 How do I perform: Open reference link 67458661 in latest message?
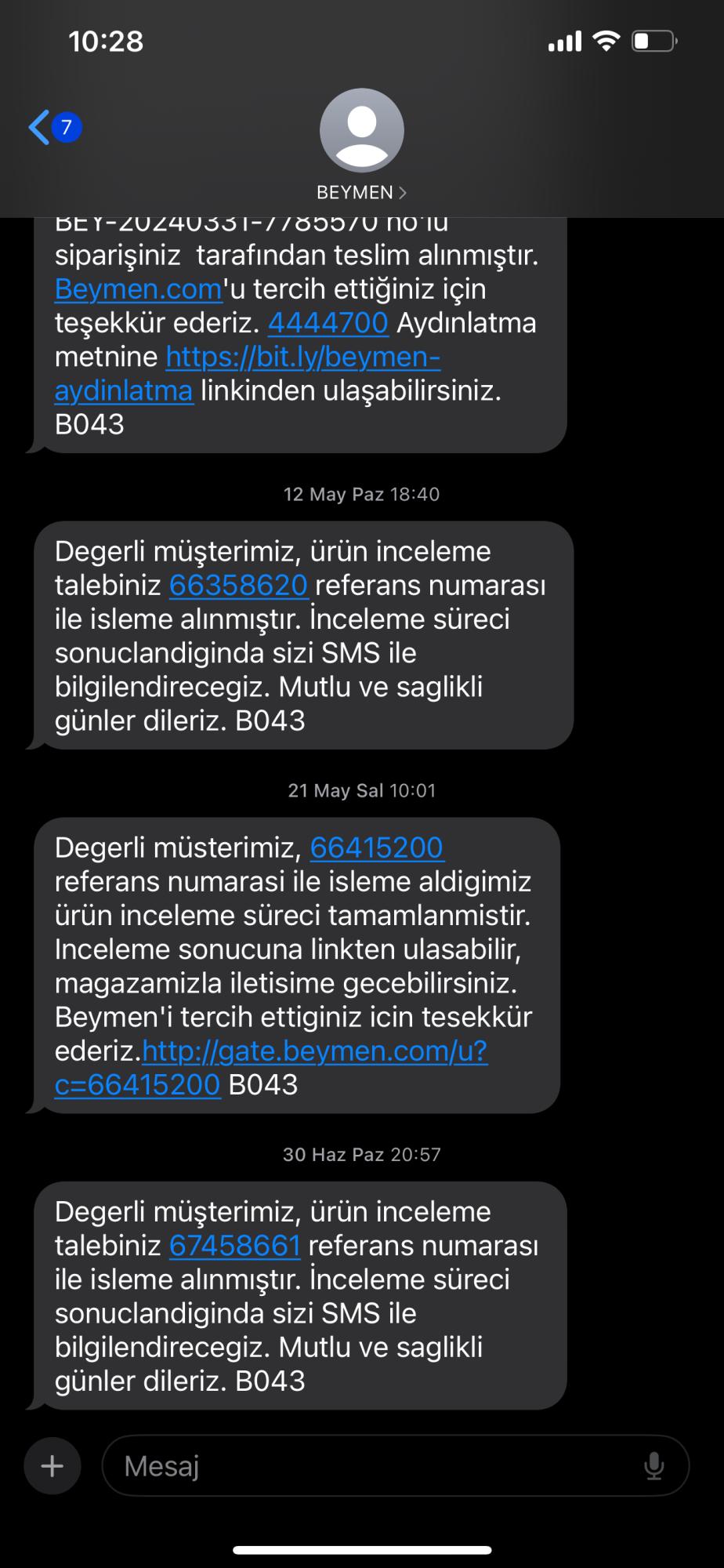click(x=236, y=1245)
